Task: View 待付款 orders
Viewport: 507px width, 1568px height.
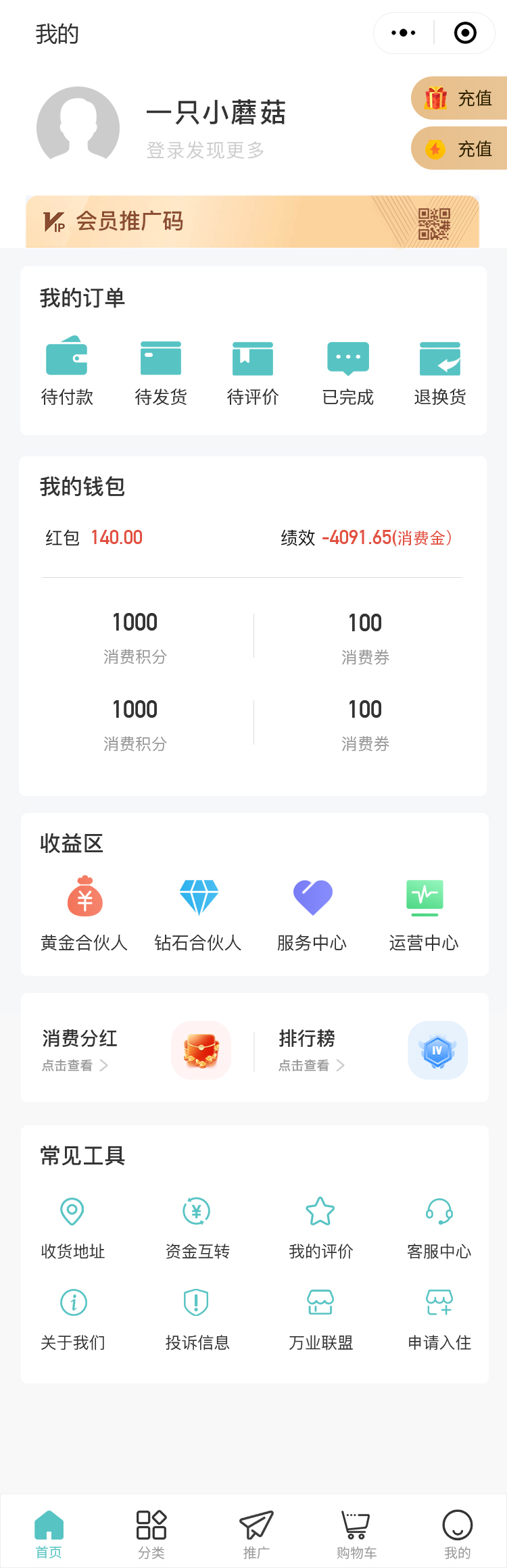Action: pyautogui.click(x=67, y=371)
